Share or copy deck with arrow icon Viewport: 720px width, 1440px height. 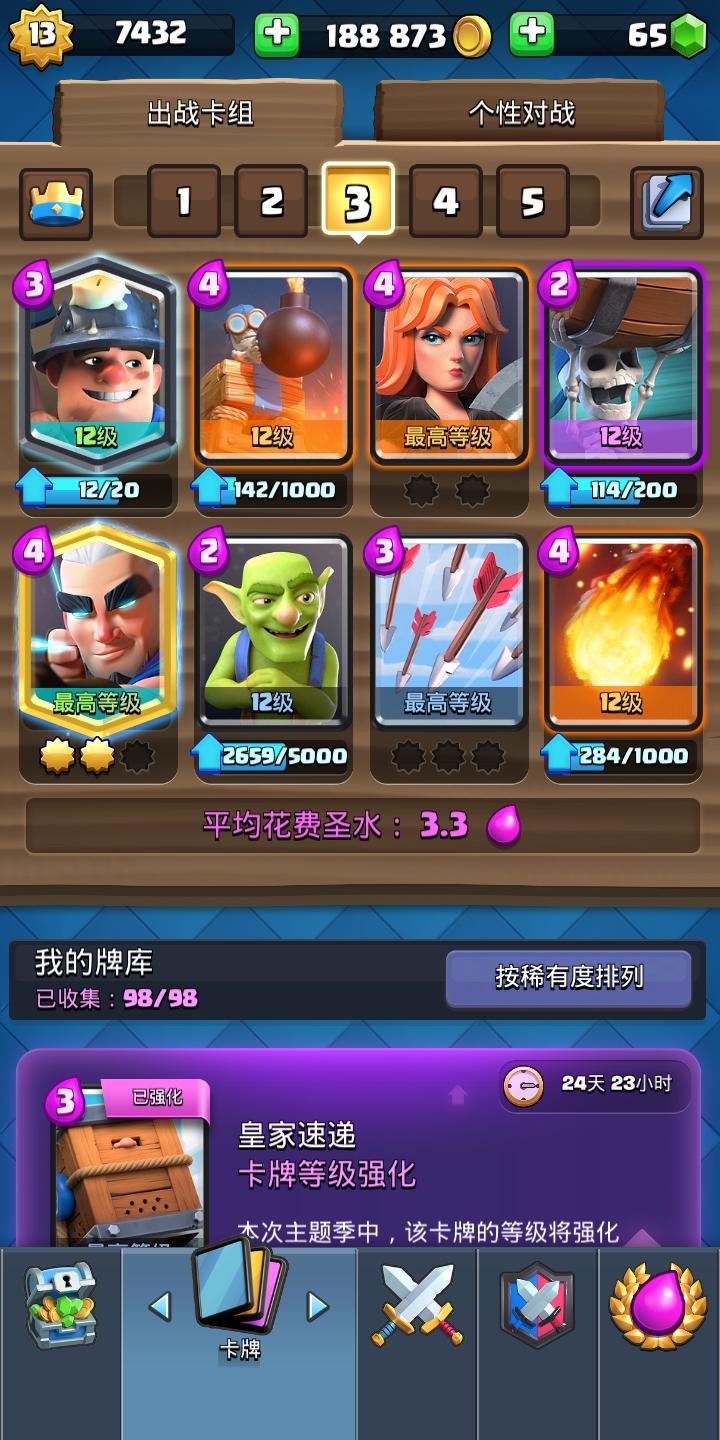point(666,201)
